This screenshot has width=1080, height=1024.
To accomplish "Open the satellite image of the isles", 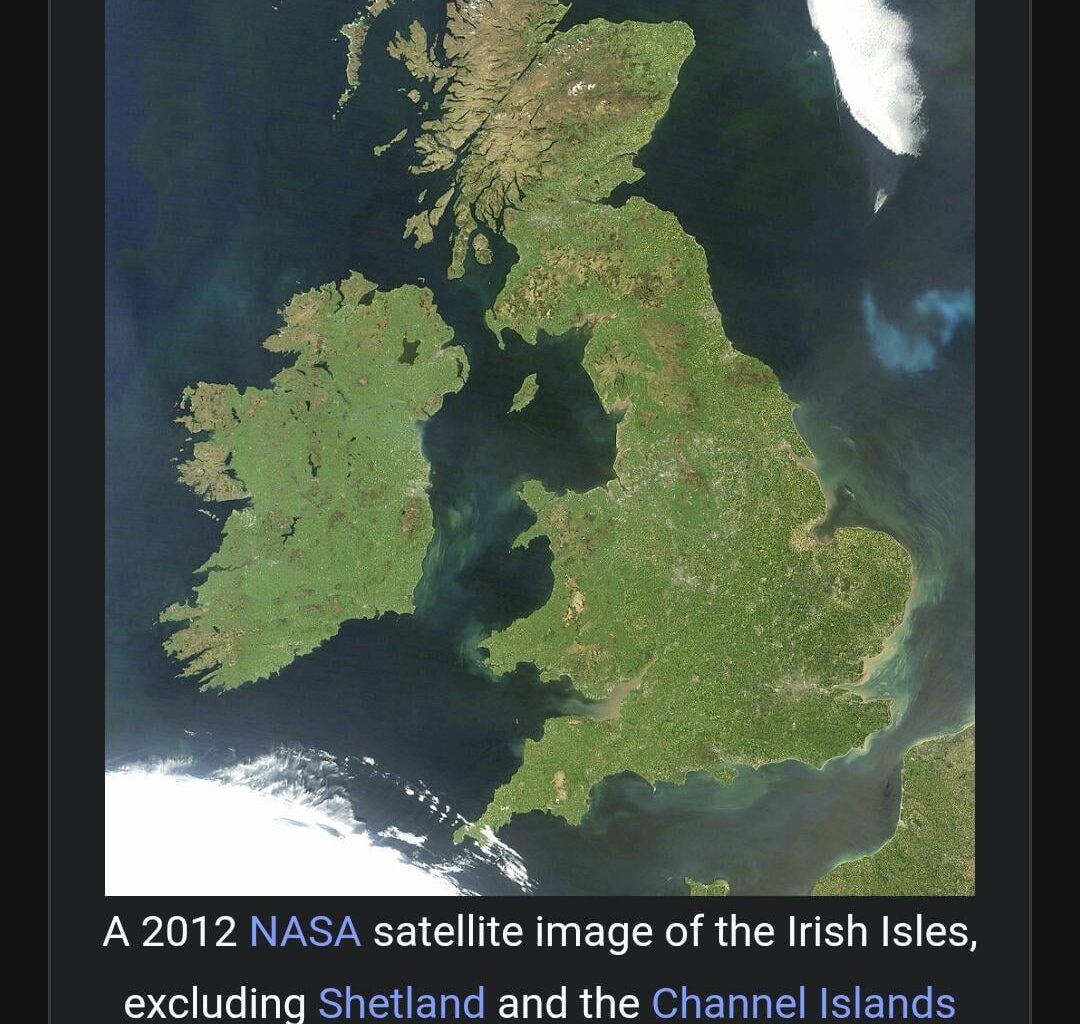I will click(x=540, y=447).
